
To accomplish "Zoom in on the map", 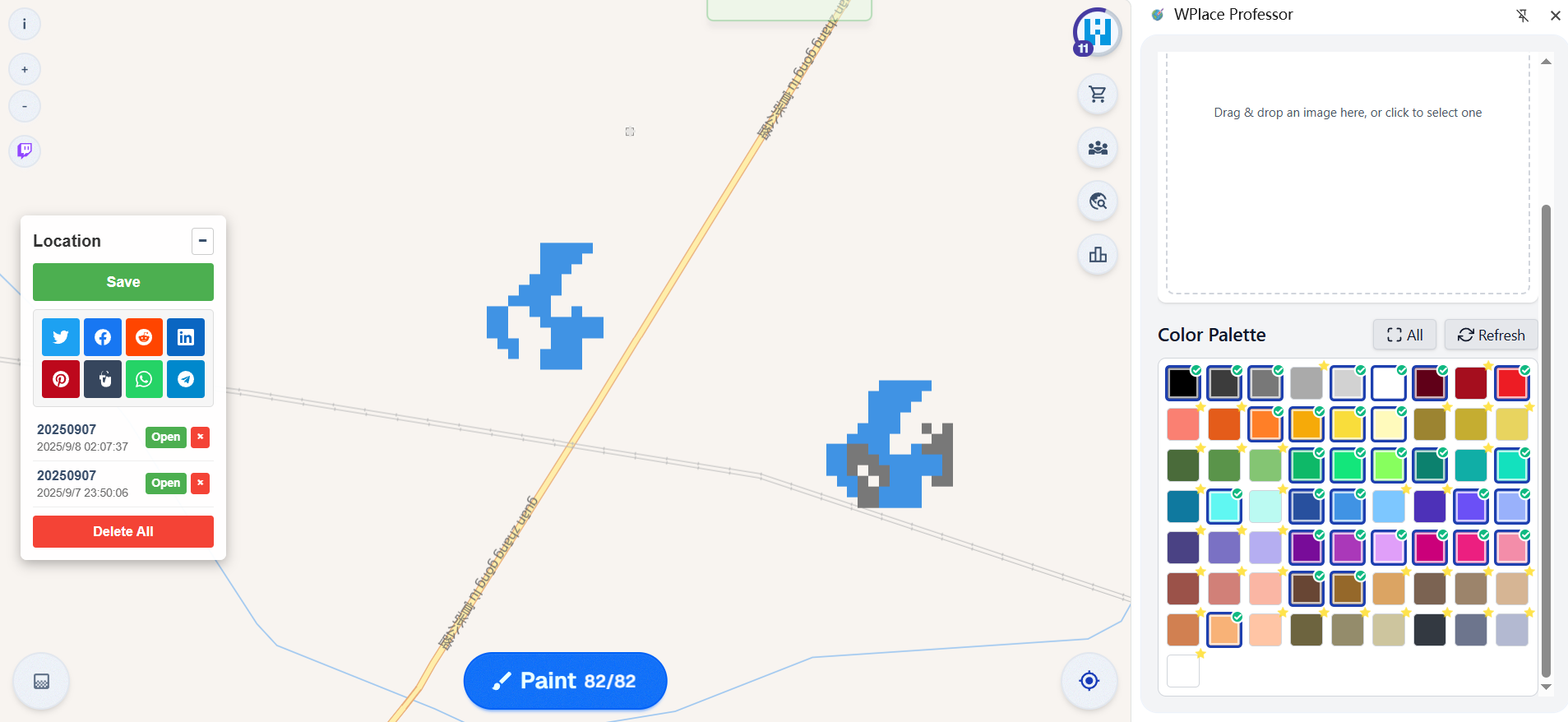I will pyautogui.click(x=25, y=70).
